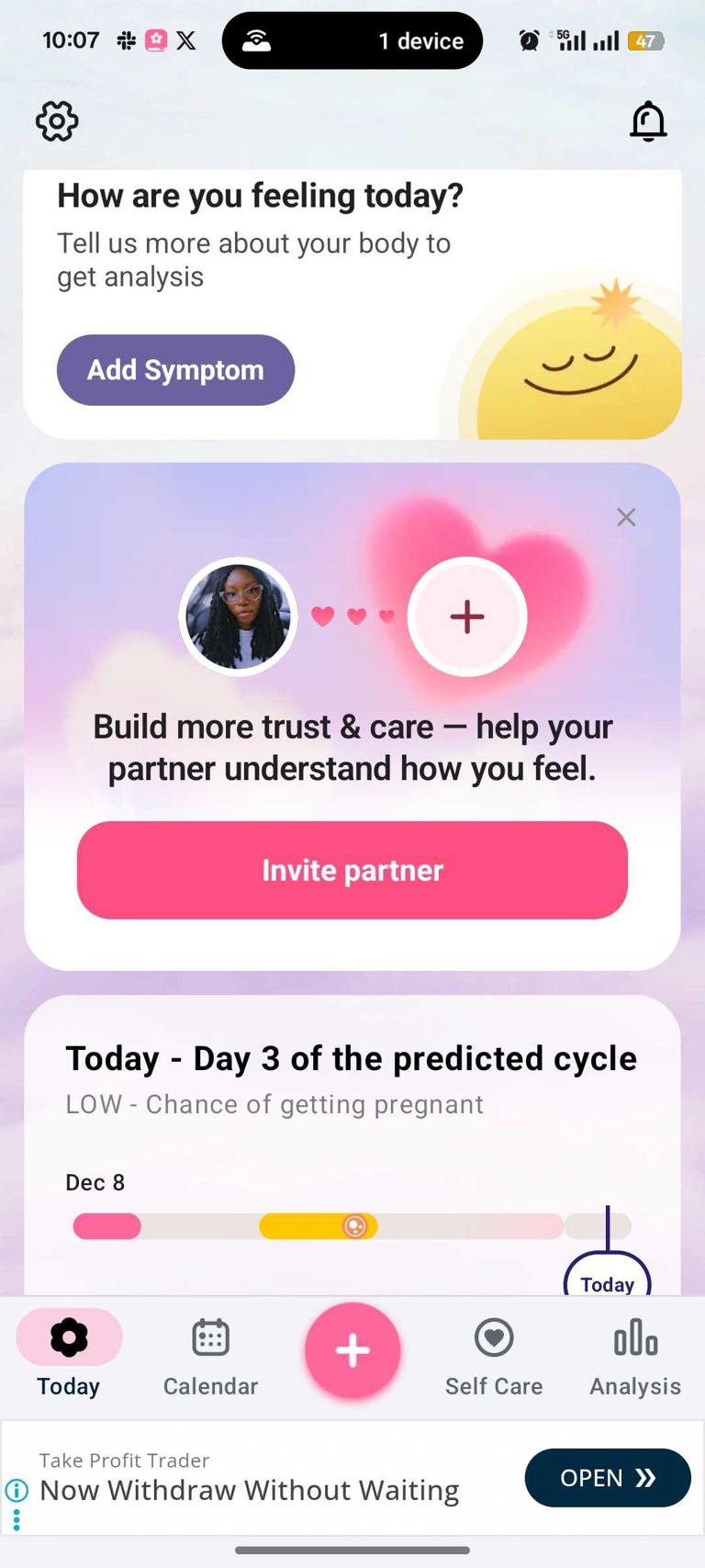Select the Today tab

coord(69,1358)
